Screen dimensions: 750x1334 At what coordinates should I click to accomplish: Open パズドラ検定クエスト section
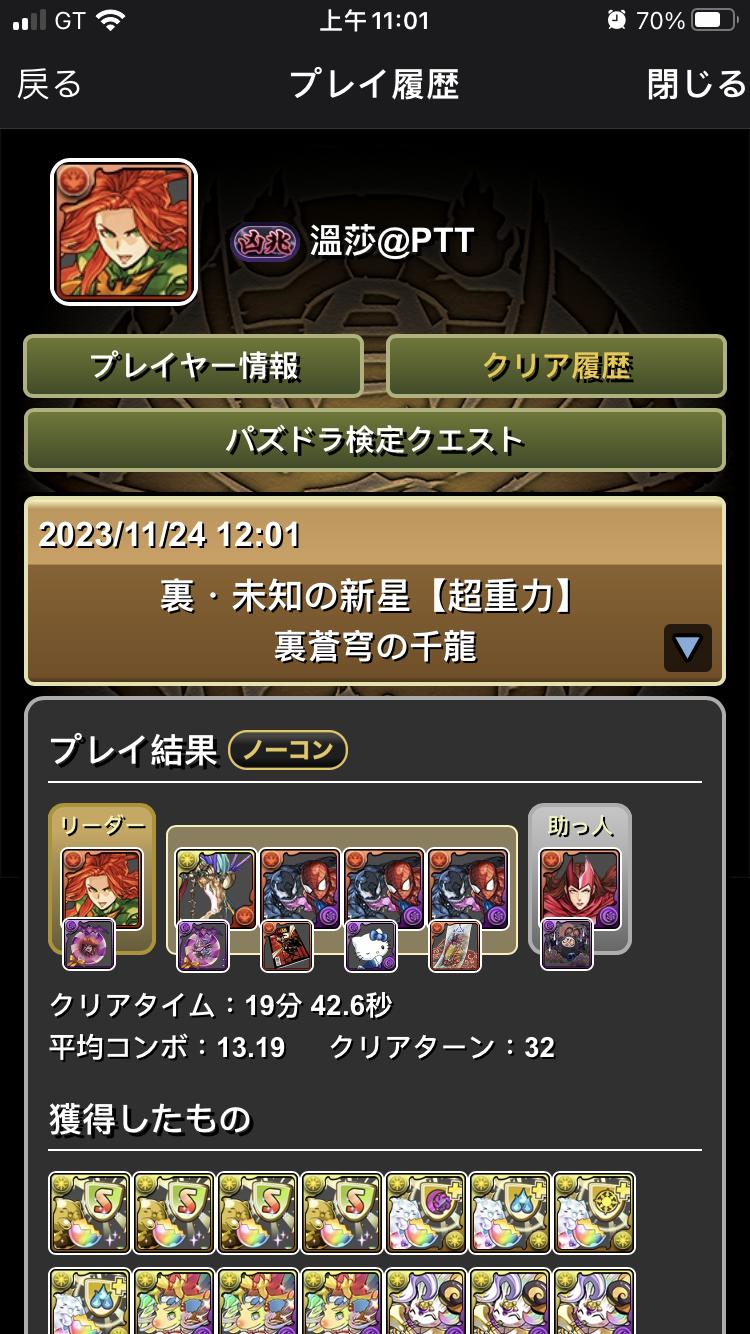pyautogui.click(x=375, y=439)
